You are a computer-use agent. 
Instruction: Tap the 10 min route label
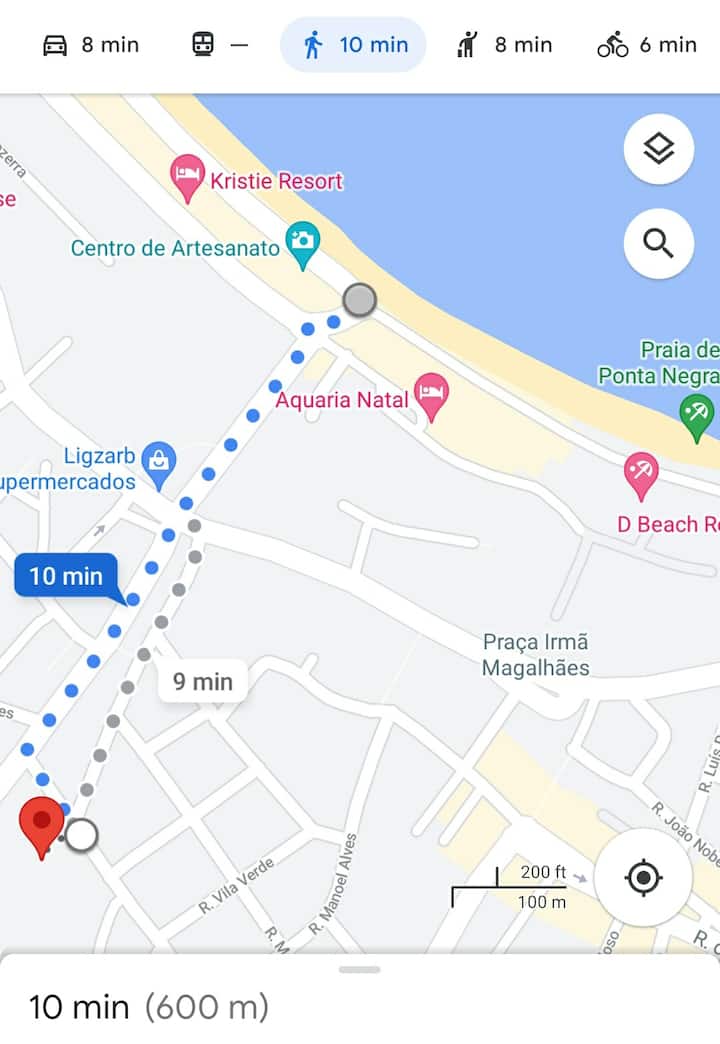click(x=66, y=576)
